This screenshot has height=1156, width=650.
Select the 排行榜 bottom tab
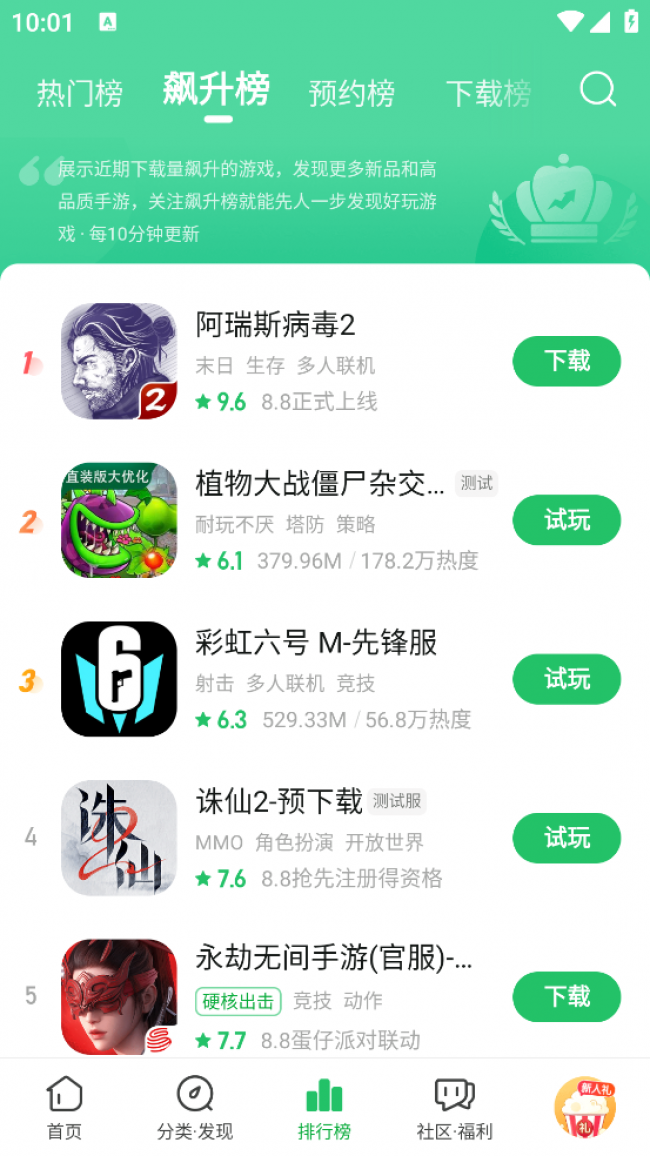[324, 1108]
